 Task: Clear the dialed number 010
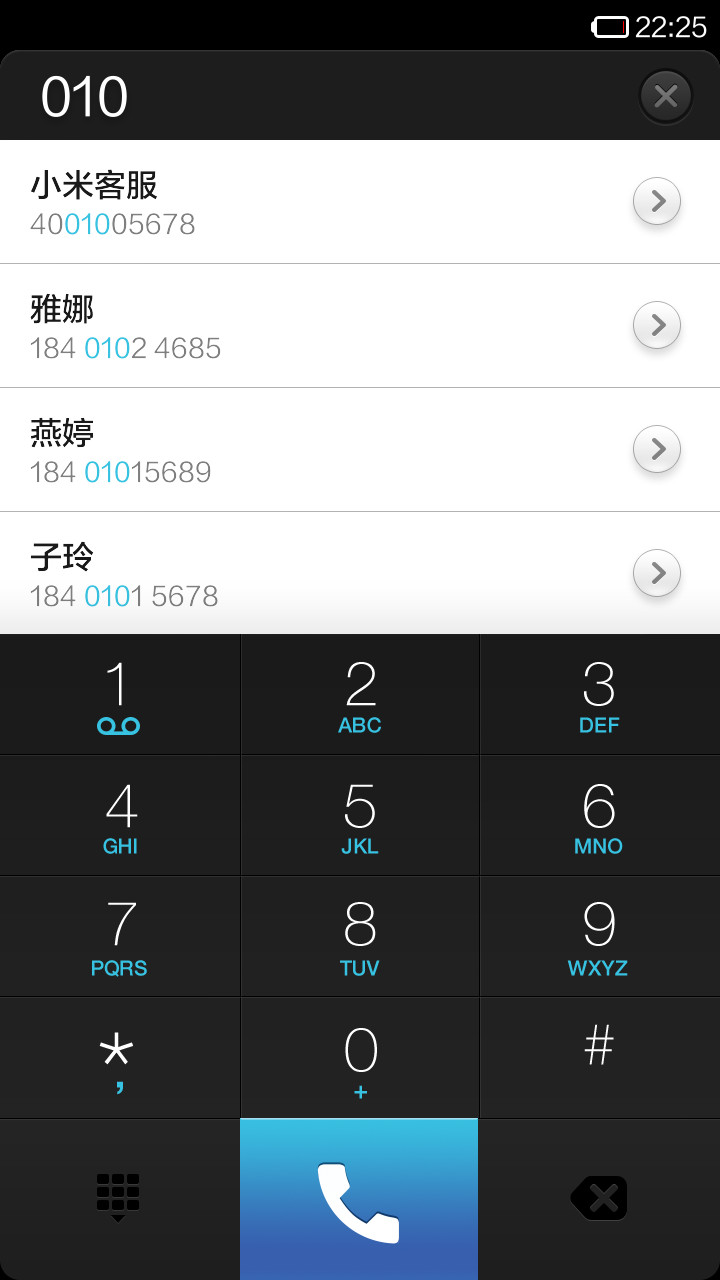coord(665,96)
